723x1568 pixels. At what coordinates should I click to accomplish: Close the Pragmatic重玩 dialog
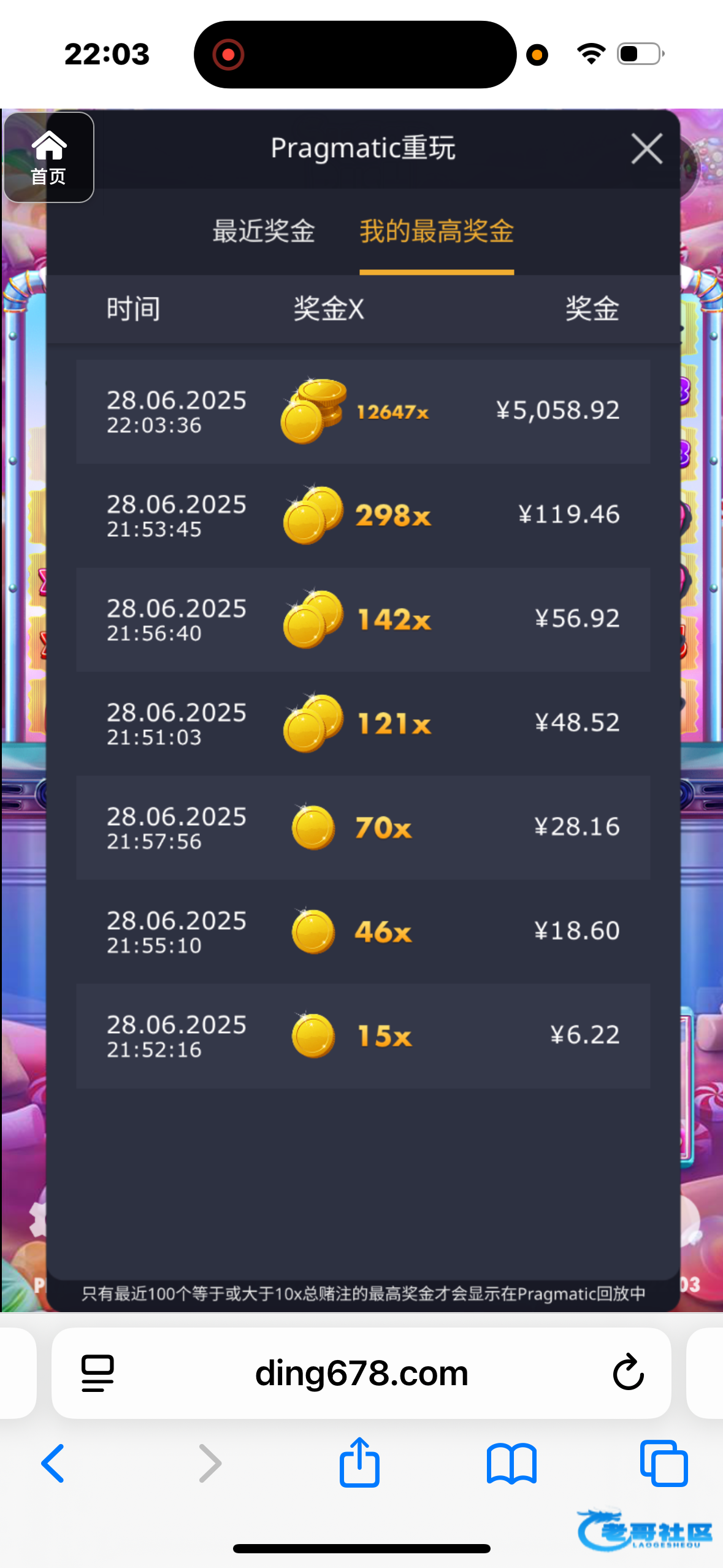(x=646, y=149)
